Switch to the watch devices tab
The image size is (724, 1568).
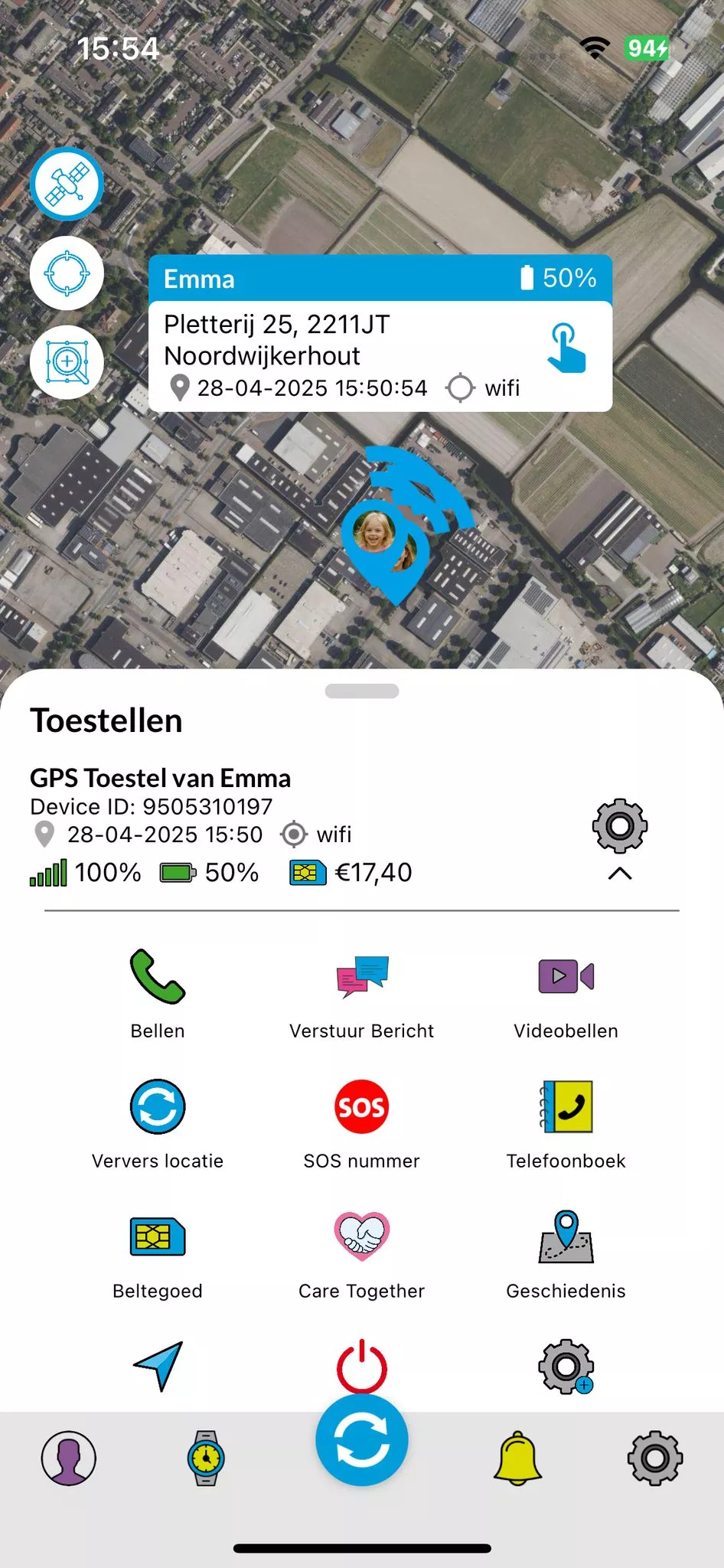(x=206, y=1458)
